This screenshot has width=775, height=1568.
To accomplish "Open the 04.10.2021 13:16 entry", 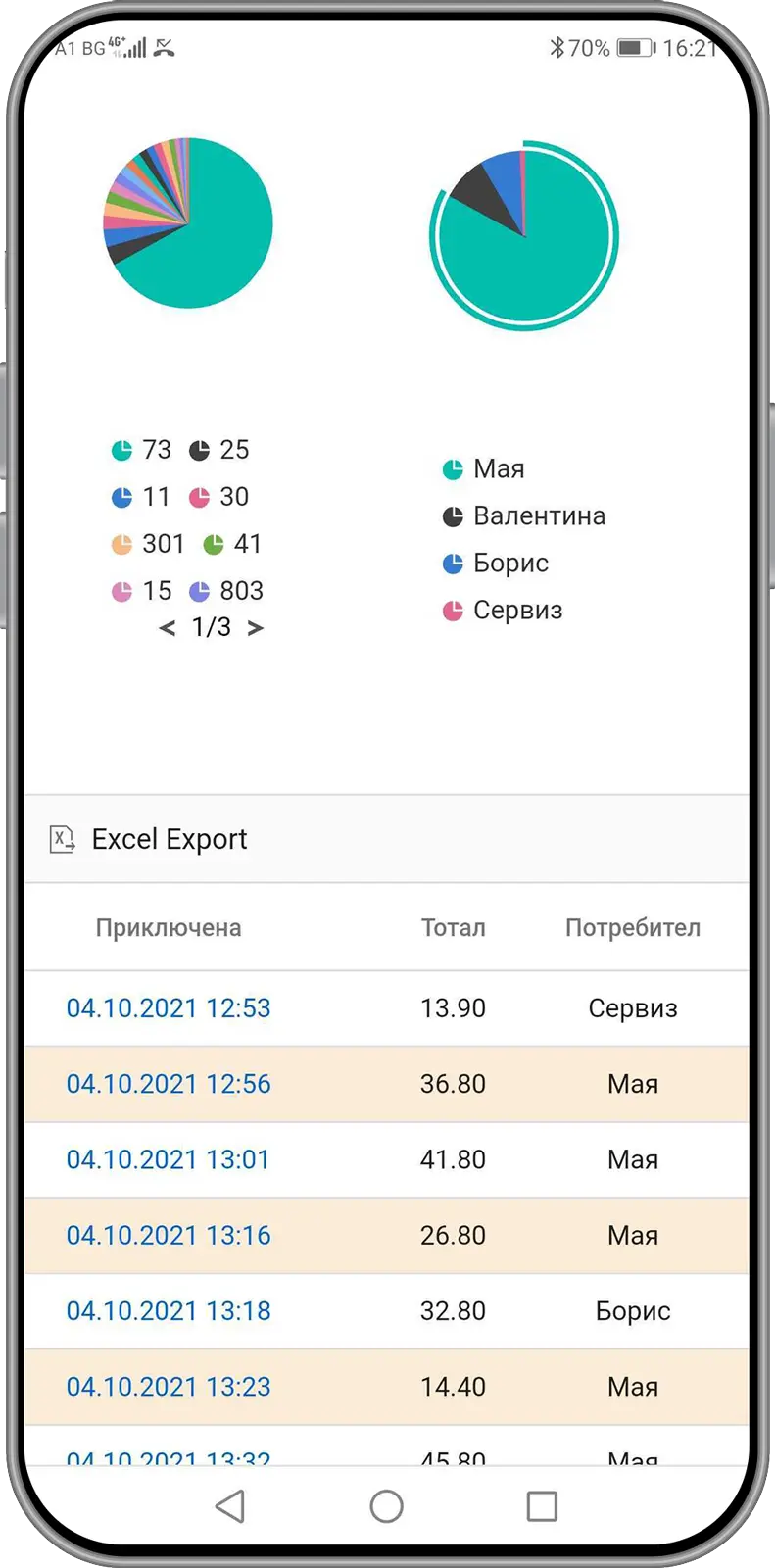I will click(x=169, y=1235).
